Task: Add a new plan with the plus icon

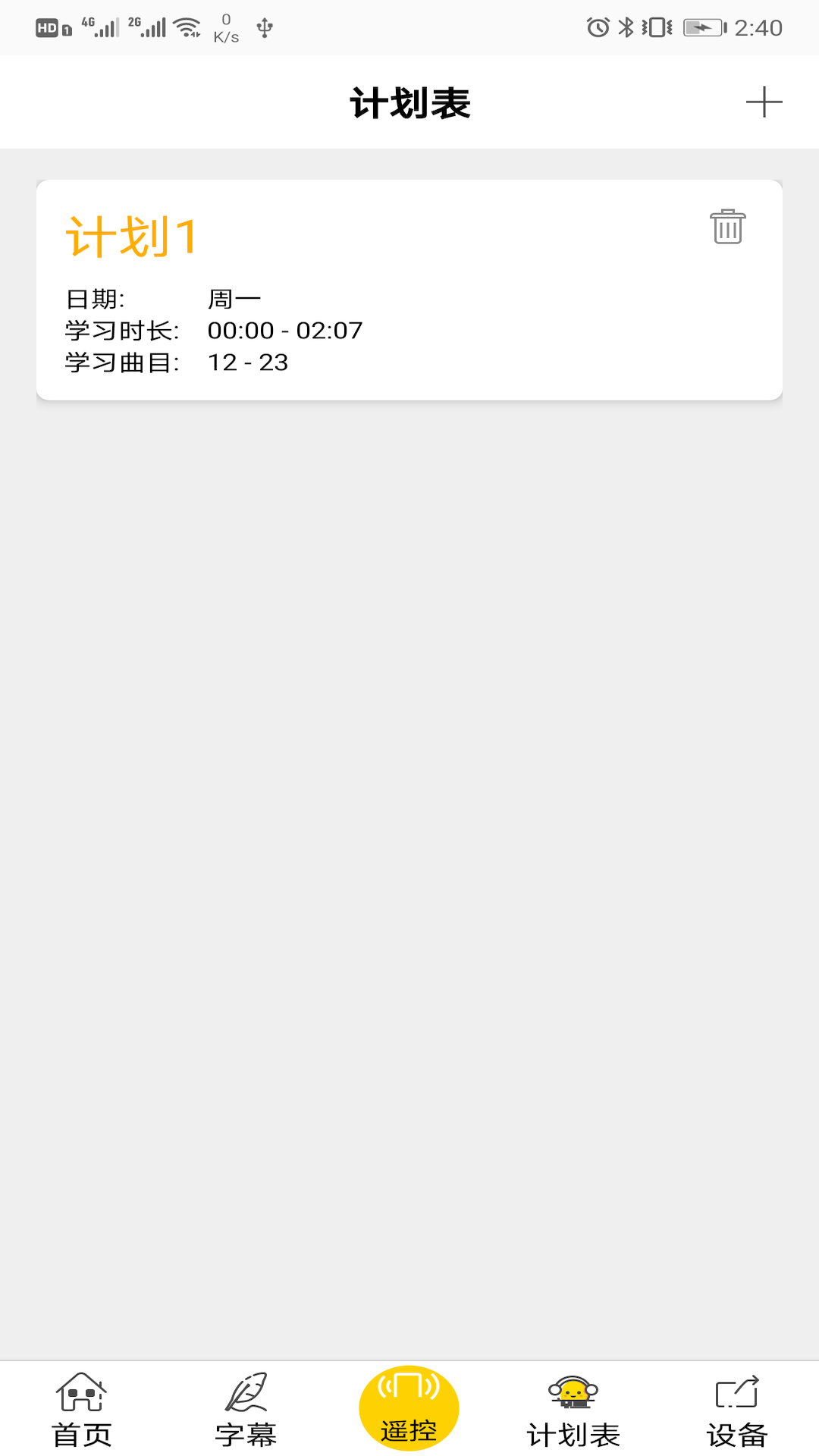Action: point(764,102)
